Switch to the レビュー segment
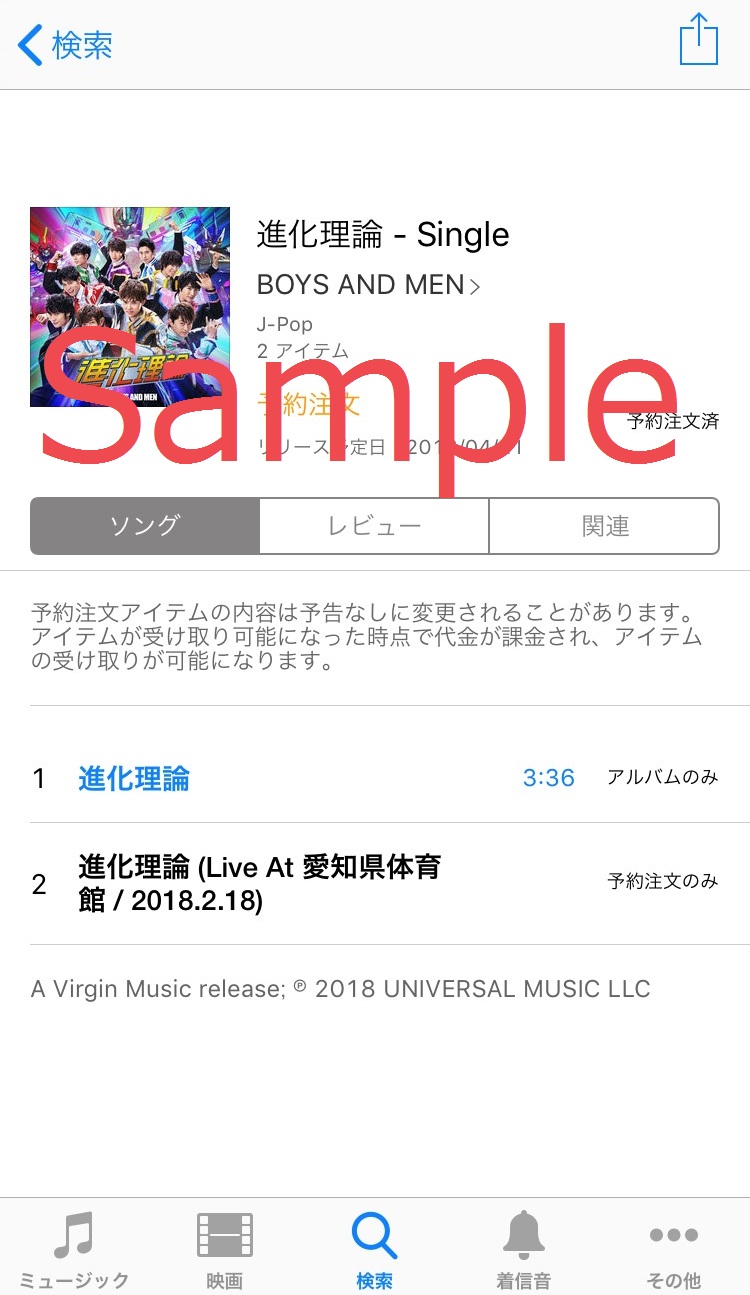Viewport: 750px width, 1295px height. tap(374, 526)
